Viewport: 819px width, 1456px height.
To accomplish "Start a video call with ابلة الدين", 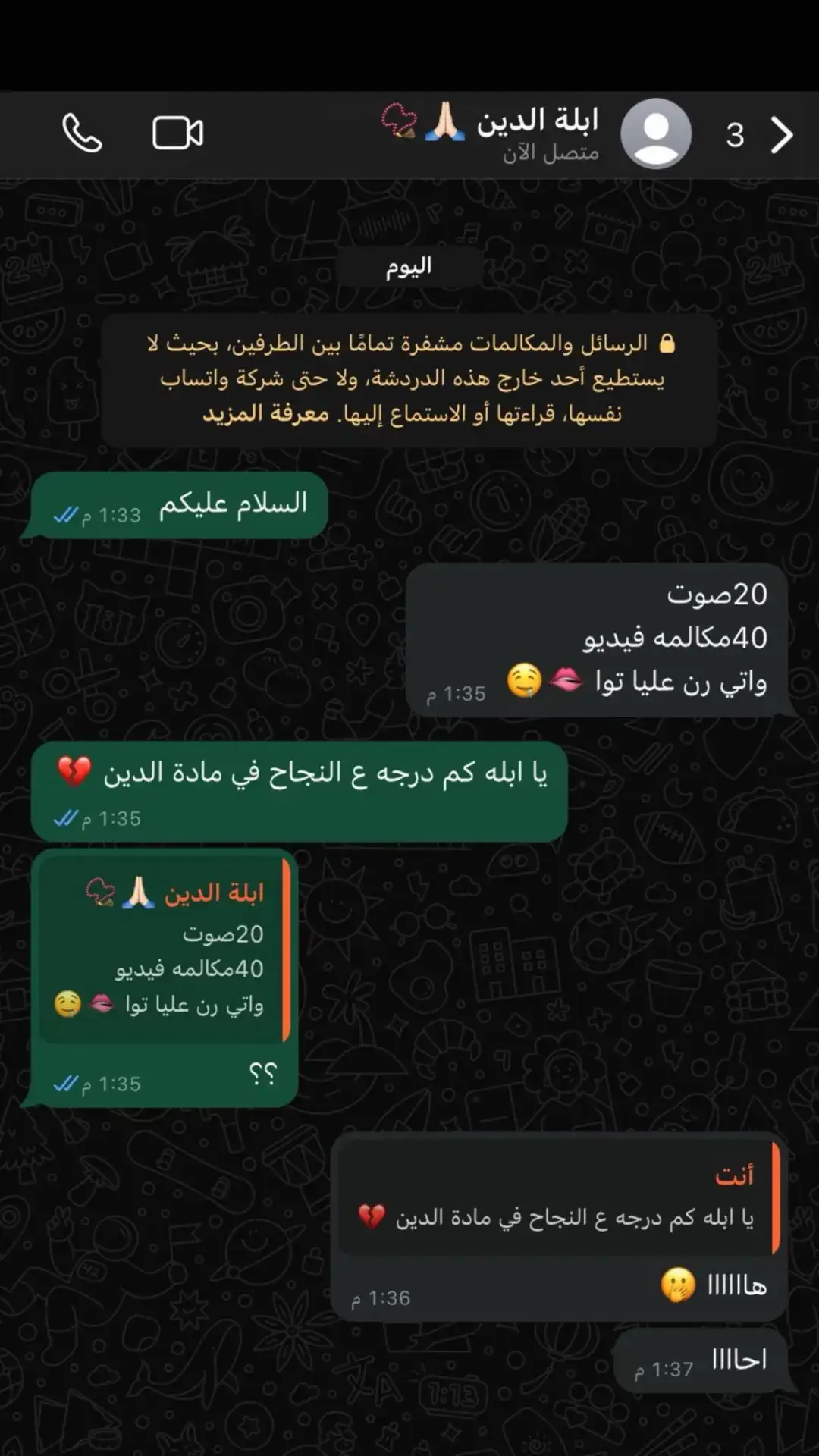I will (177, 133).
